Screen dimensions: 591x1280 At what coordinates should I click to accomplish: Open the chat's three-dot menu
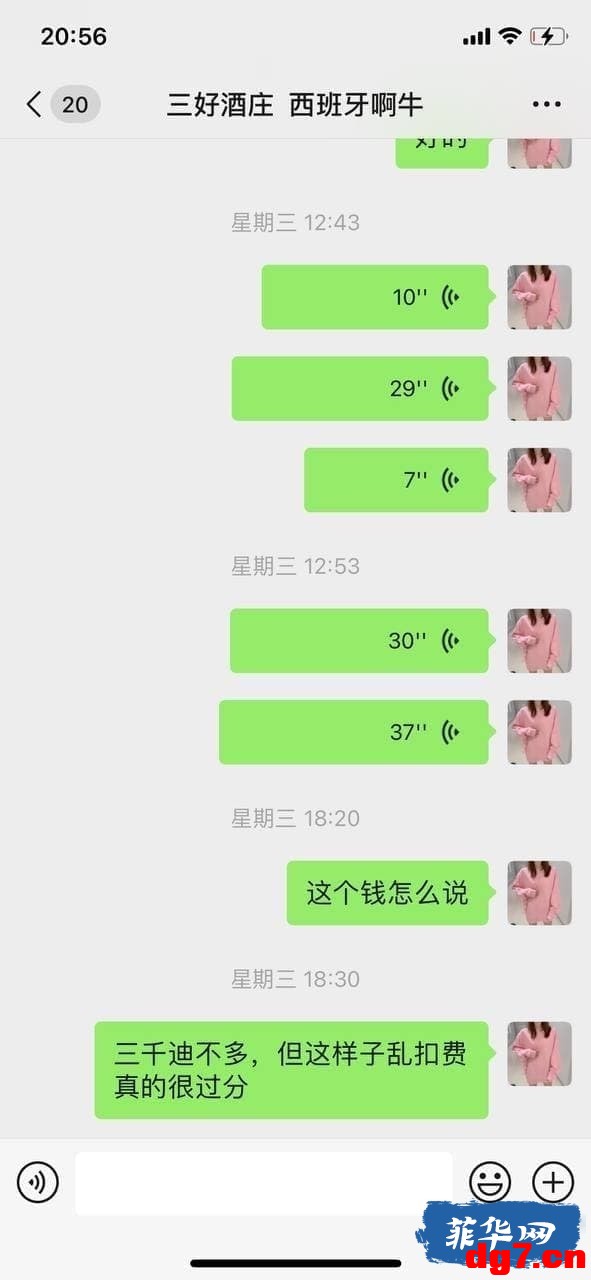coord(547,104)
